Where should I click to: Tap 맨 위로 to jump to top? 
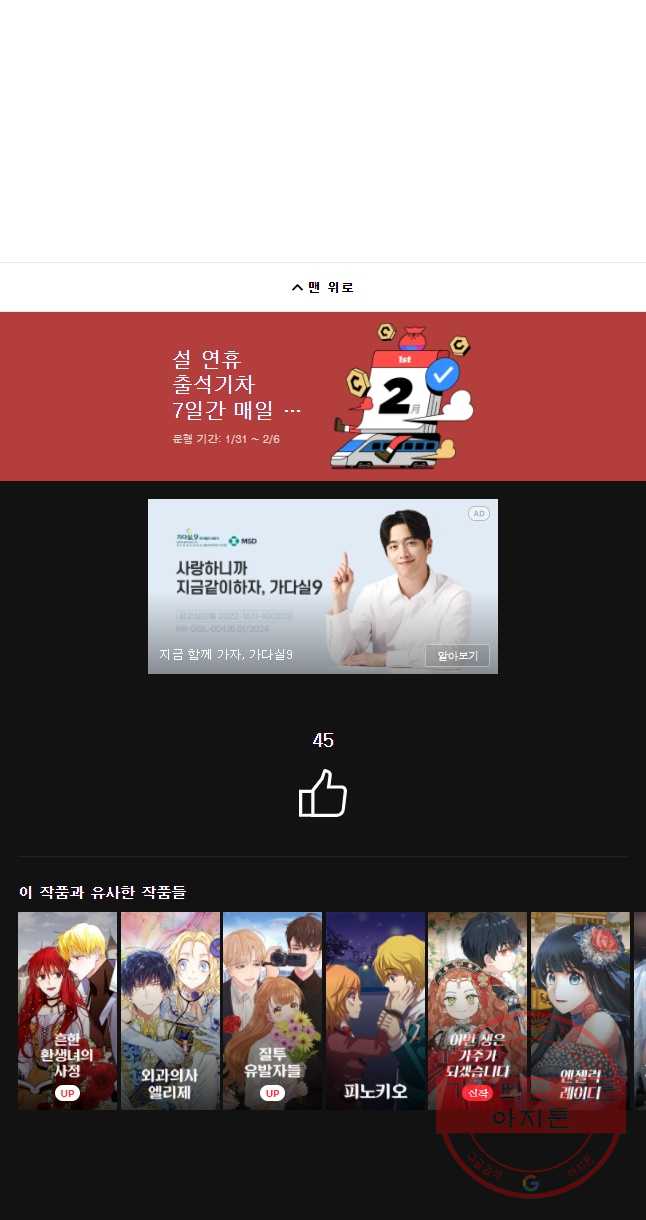[x=323, y=287]
